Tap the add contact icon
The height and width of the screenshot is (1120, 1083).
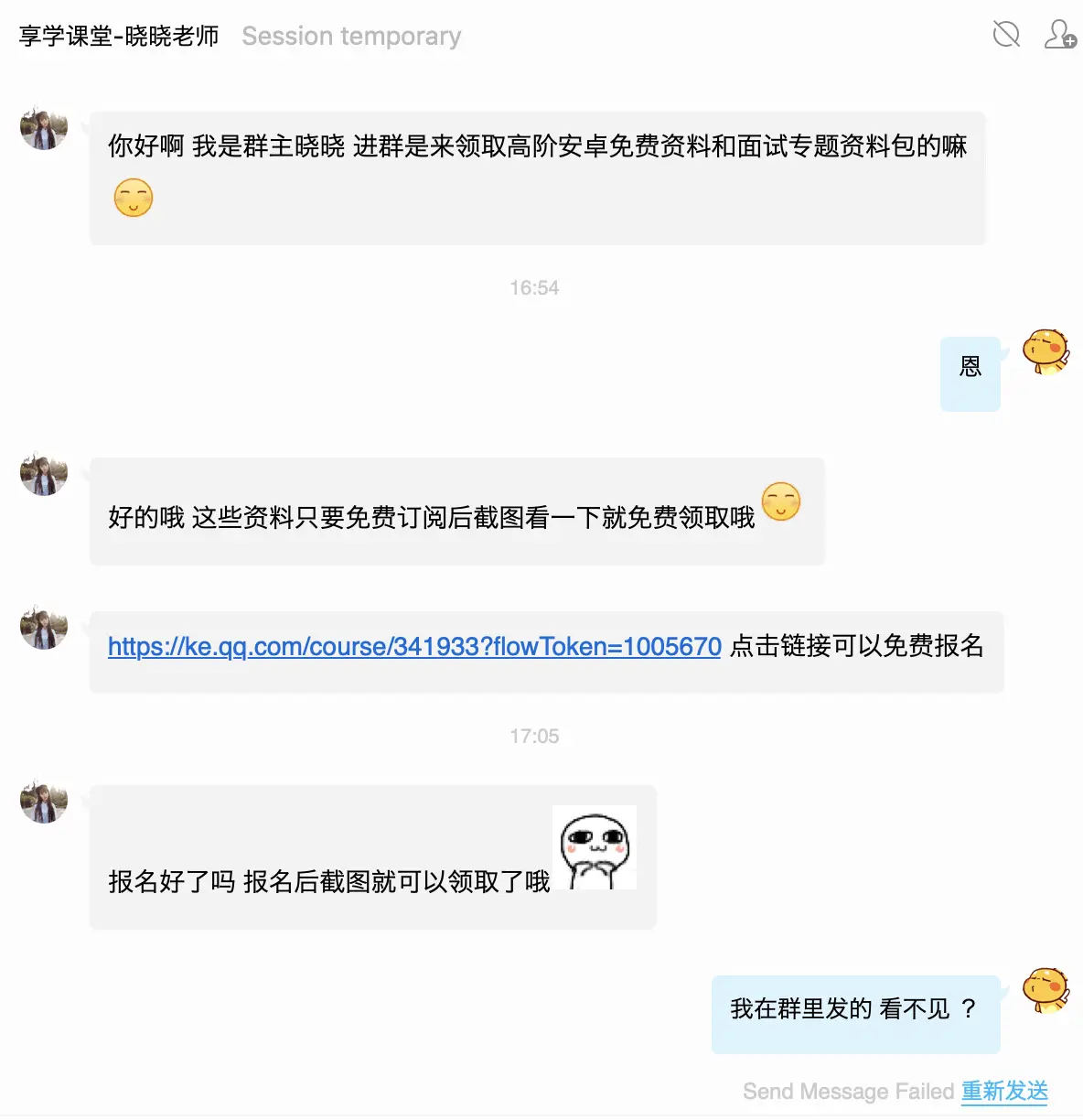[x=1059, y=35]
